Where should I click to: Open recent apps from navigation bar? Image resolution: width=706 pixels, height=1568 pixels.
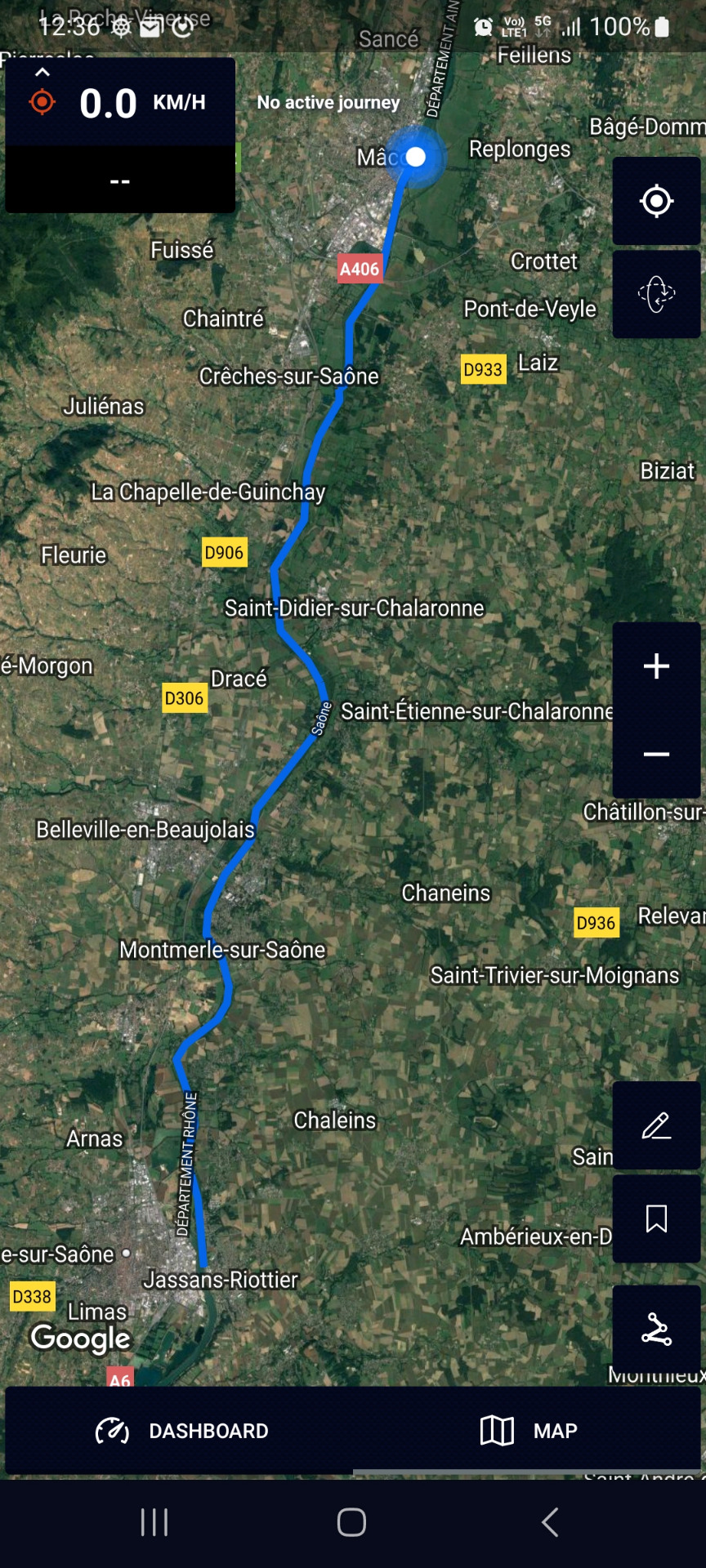(154, 1522)
